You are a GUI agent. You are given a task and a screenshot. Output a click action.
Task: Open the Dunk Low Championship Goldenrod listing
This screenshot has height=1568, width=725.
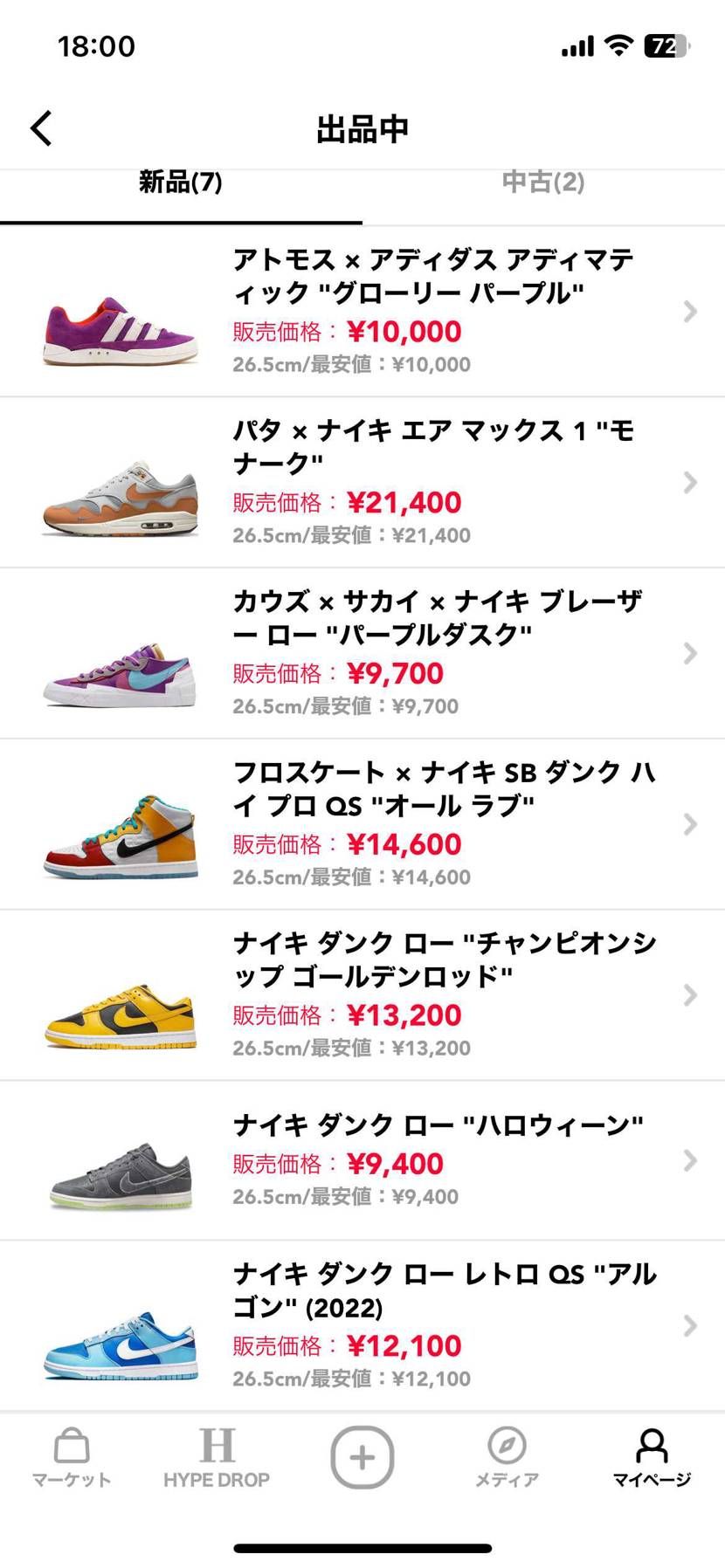tap(691, 995)
